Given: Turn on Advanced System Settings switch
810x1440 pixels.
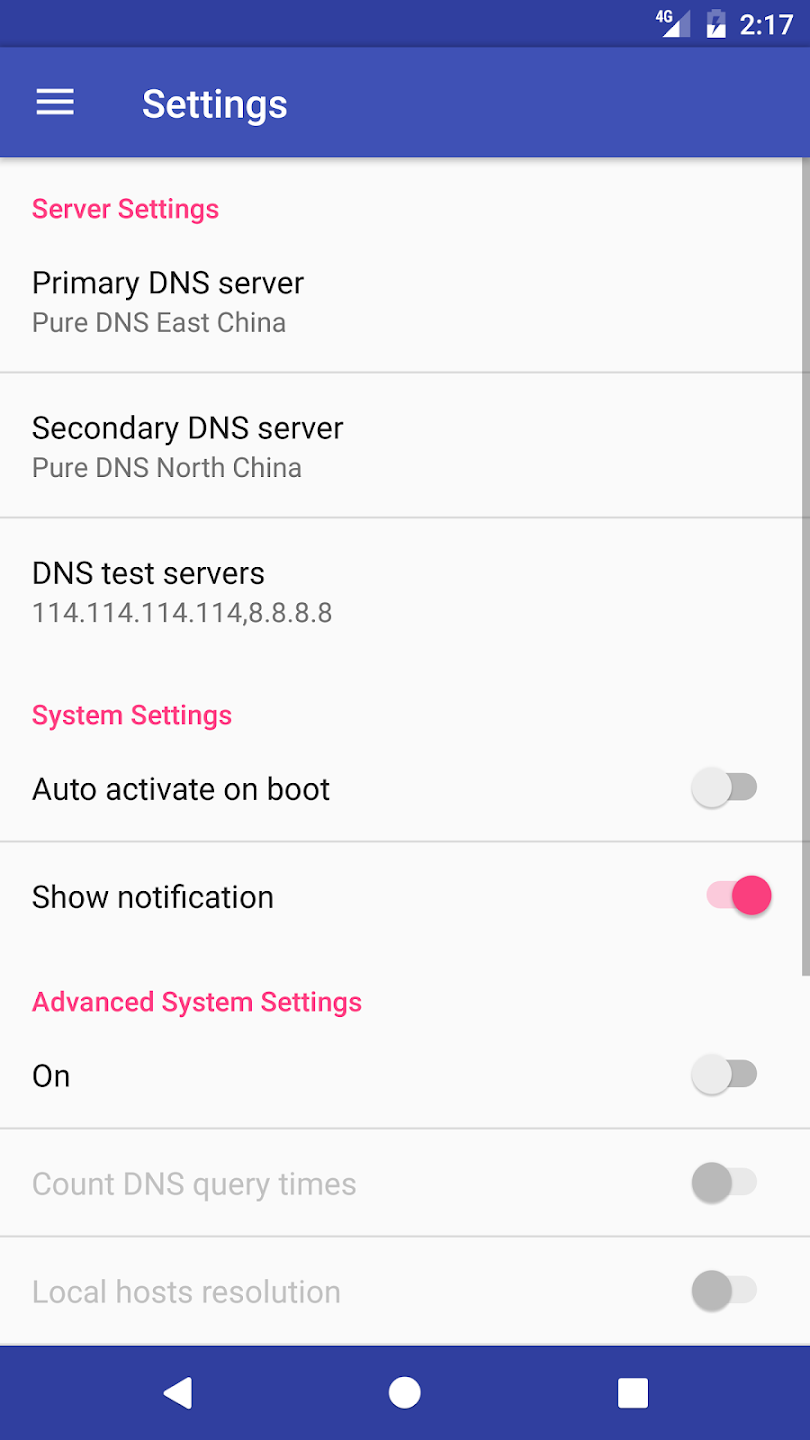Looking at the screenshot, I should point(725,1075).
